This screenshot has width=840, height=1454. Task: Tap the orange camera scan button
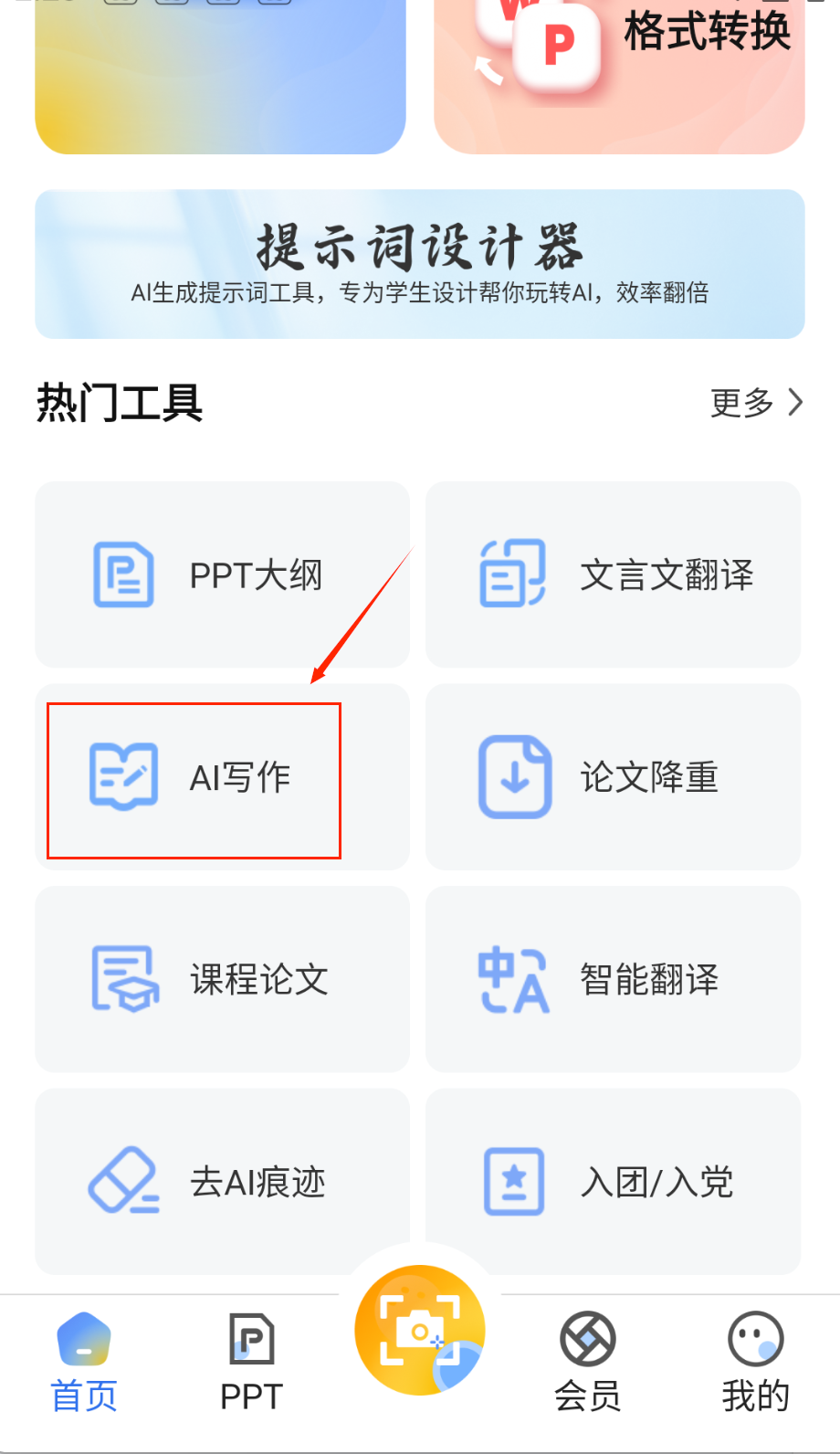coord(420,1330)
